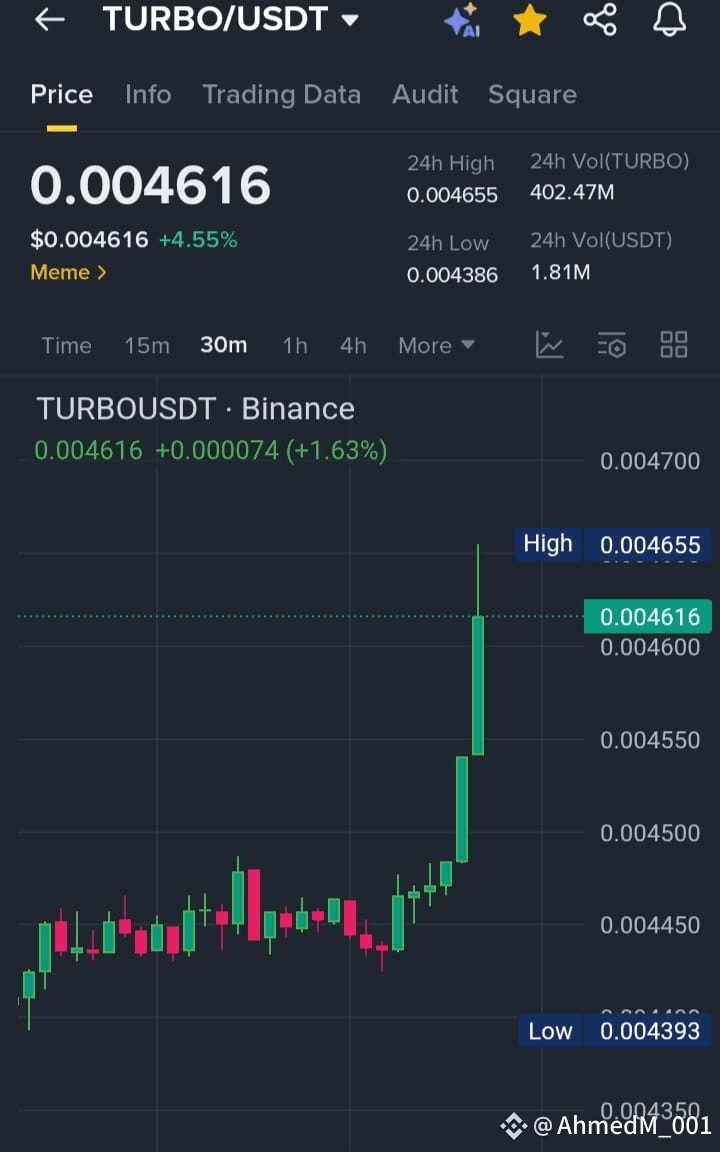
Task: Open the Square tab
Action: pos(532,95)
